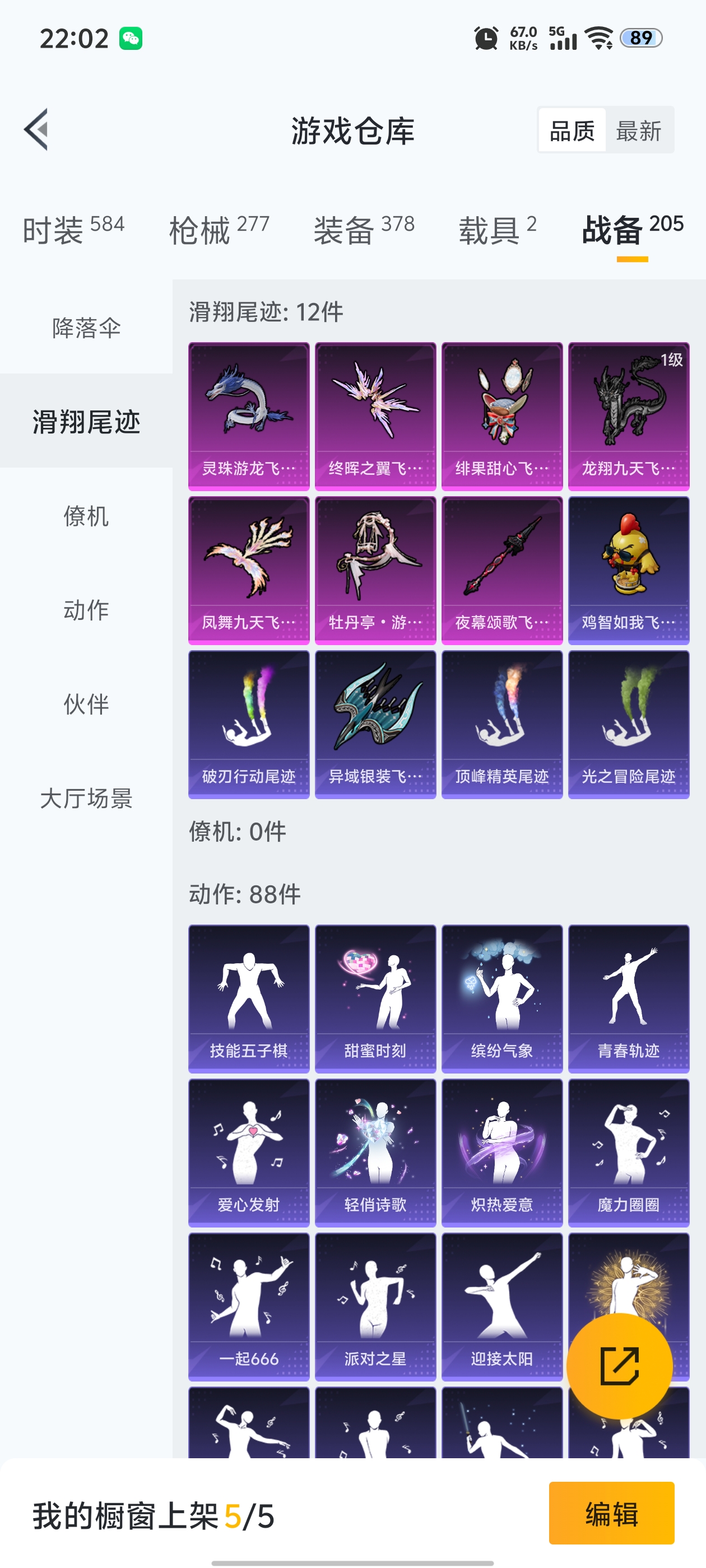Go back from the 游戏仓库 page
The image size is (706, 1568).
click(x=36, y=130)
